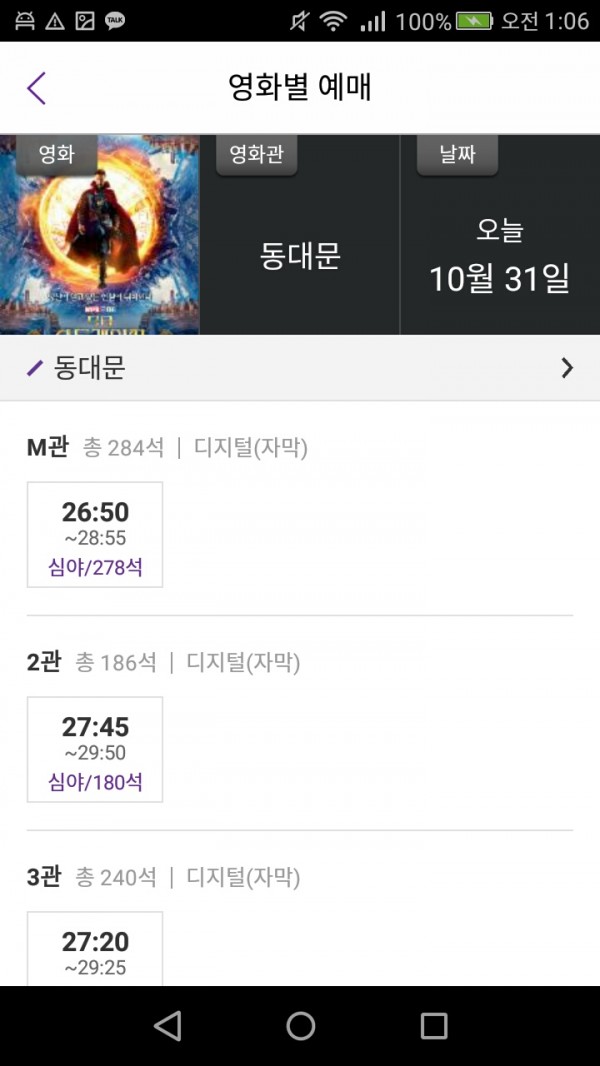Select the 27:20 showtime in 3관
The height and width of the screenshot is (1066, 600).
point(95,950)
